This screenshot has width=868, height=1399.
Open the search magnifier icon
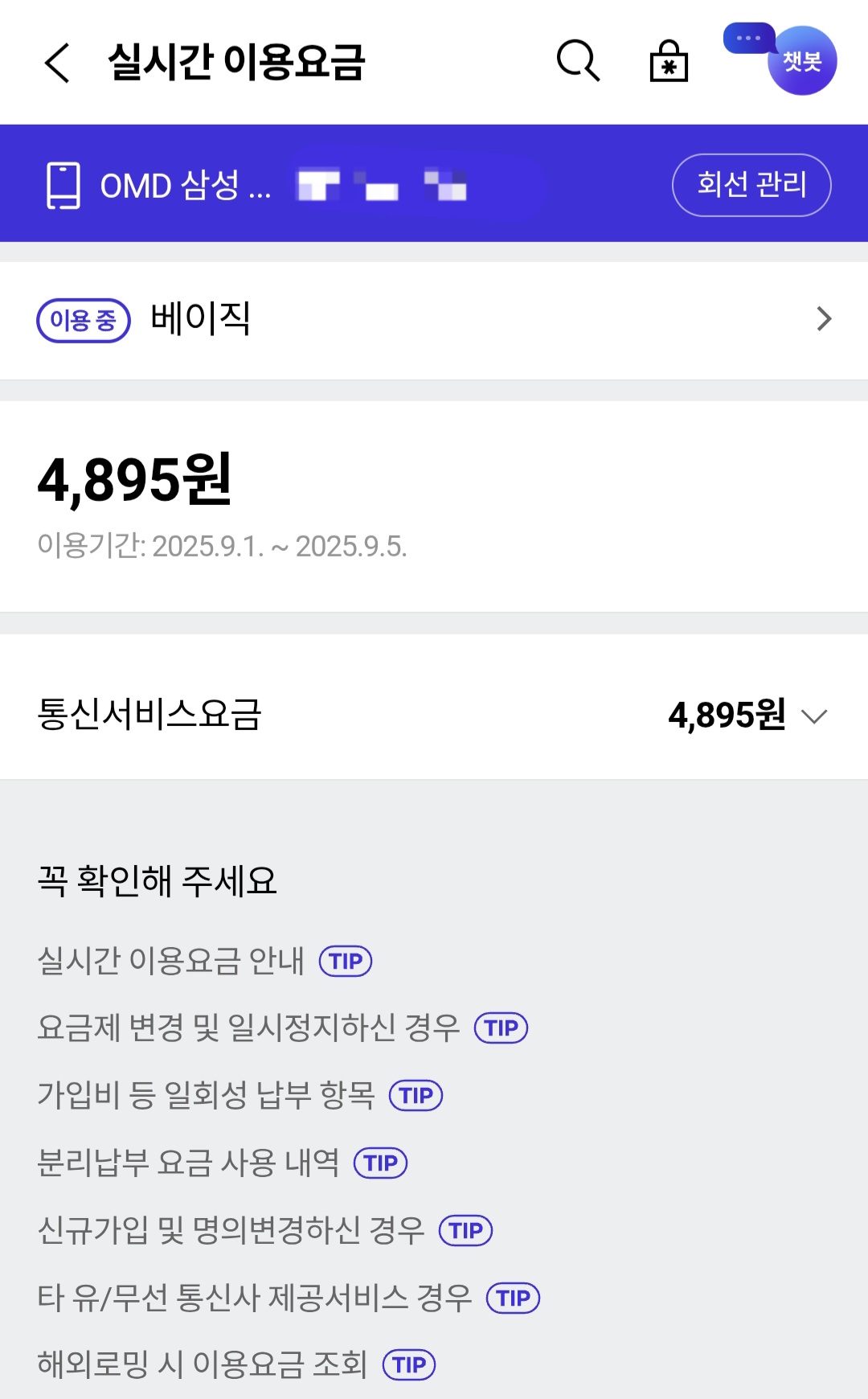click(x=578, y=61)
